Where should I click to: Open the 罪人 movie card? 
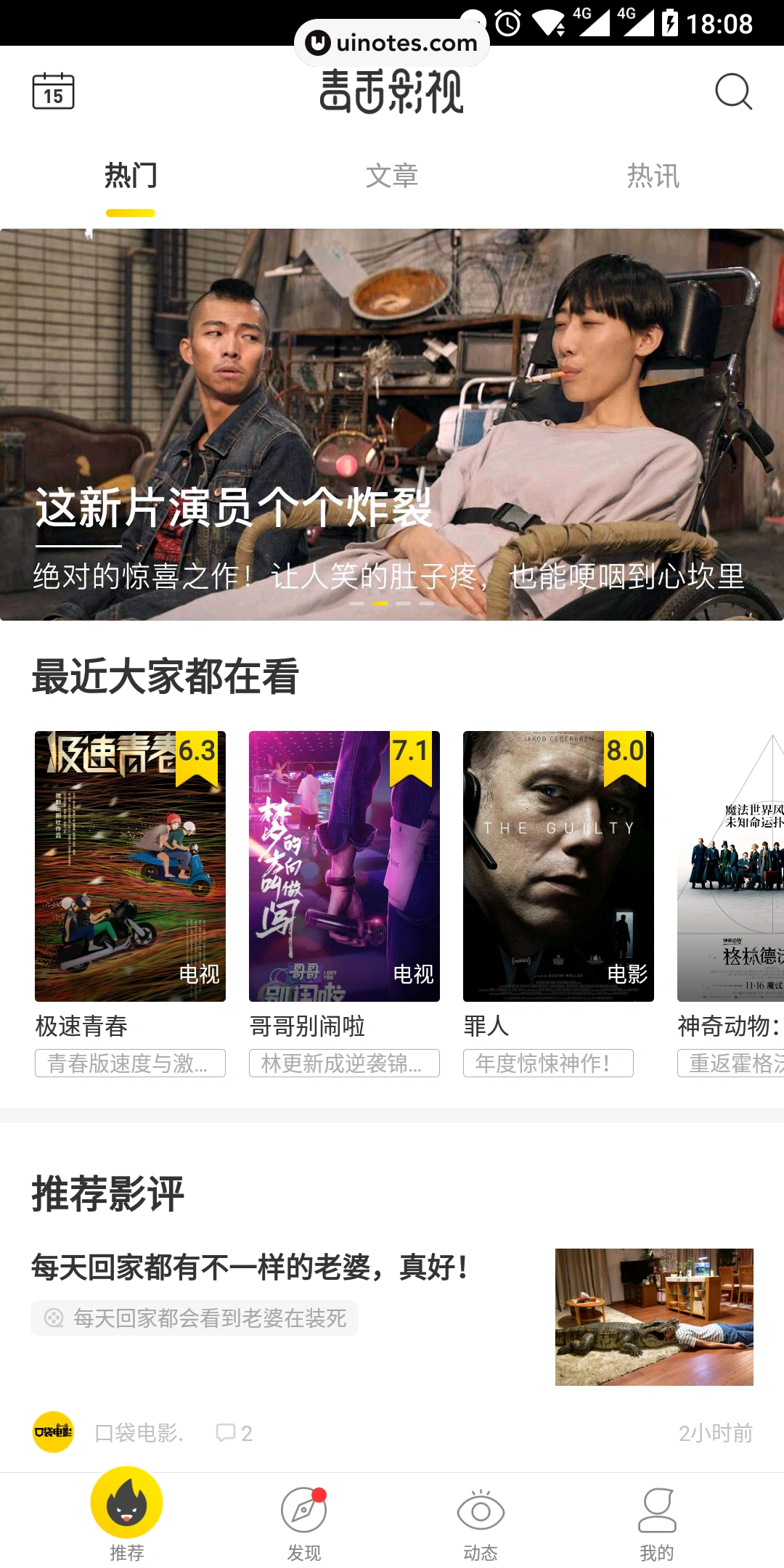tap(558, 866)
